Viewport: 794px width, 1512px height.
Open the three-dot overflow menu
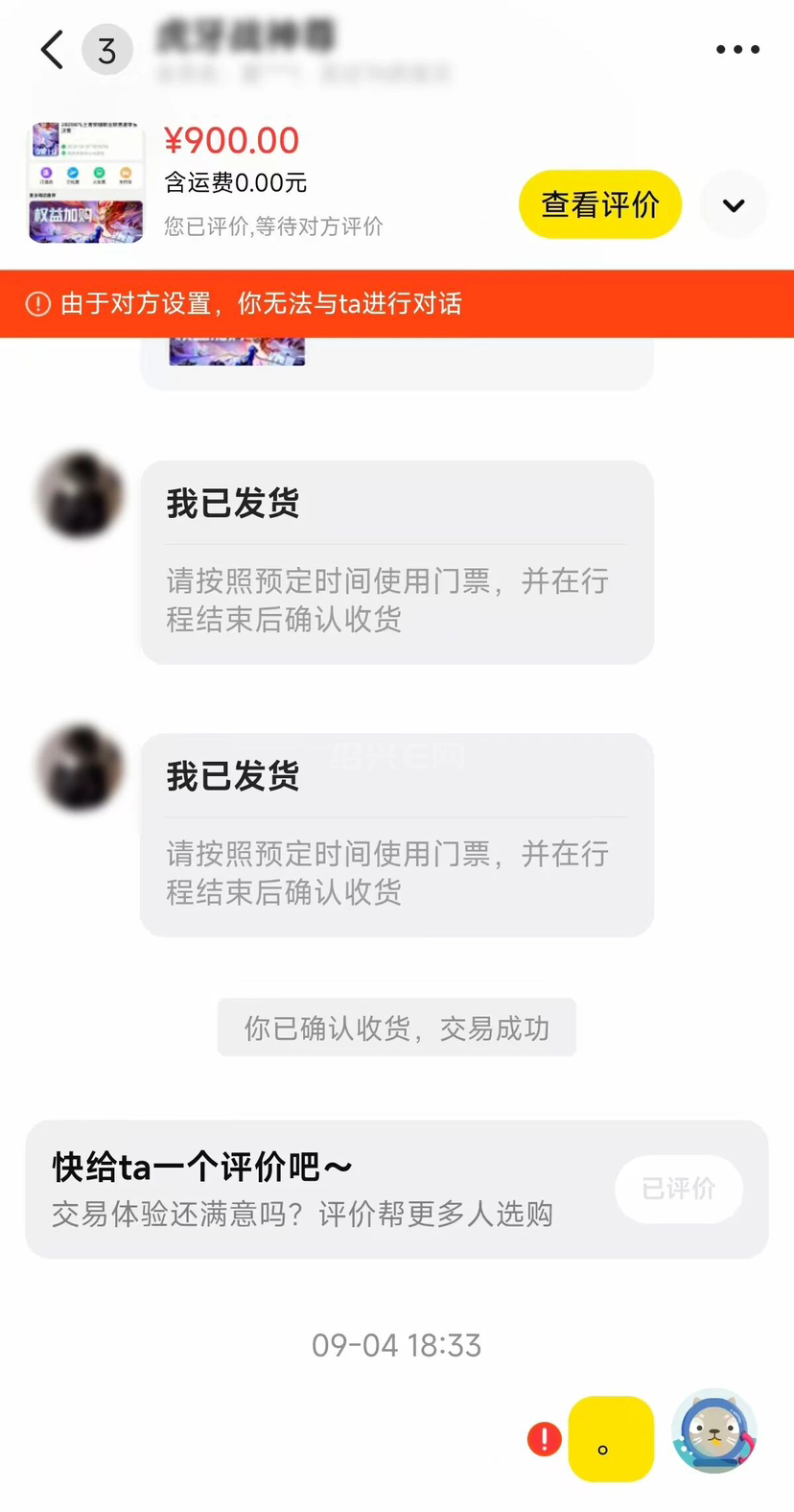[x=737, y=49]
